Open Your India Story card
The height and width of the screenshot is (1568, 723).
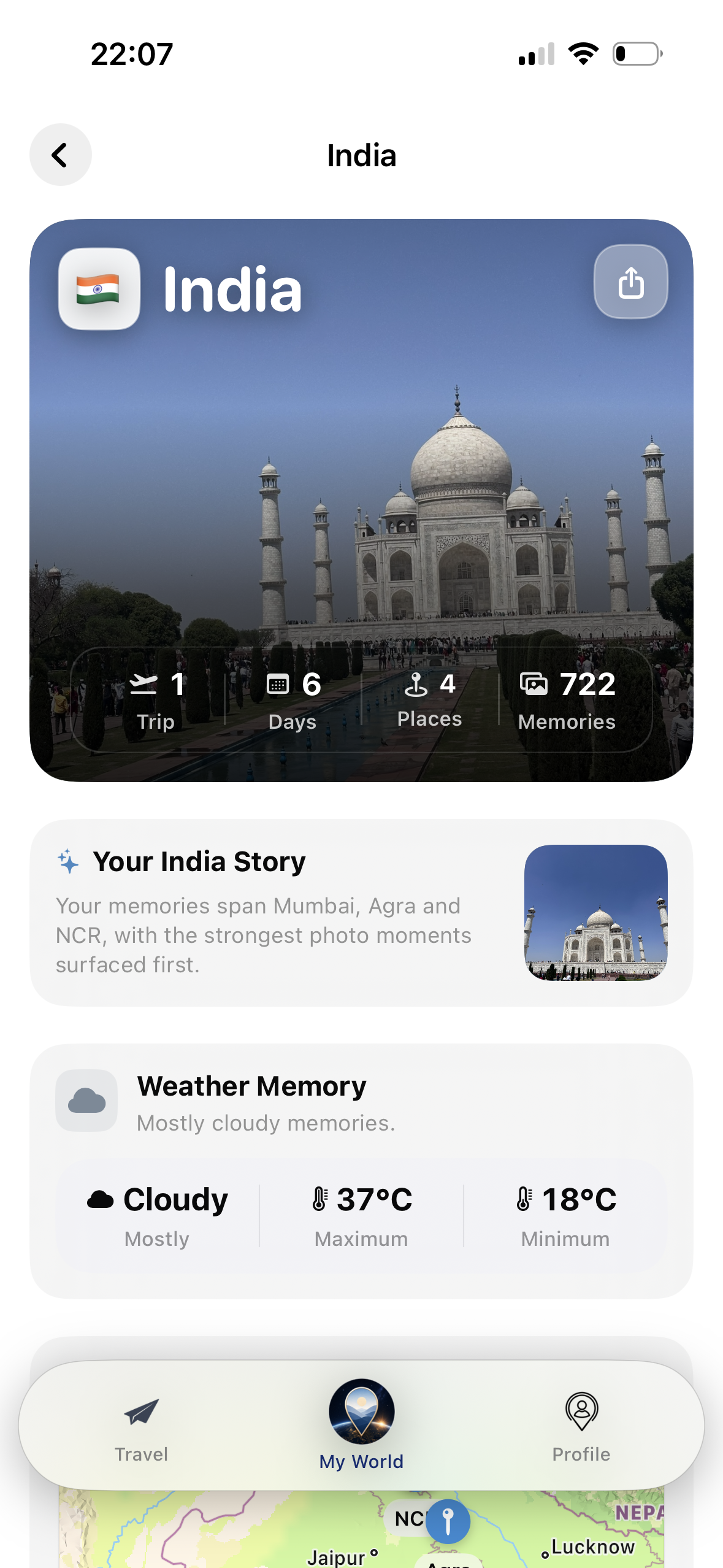pyautogui.click(x=361, y=912)
